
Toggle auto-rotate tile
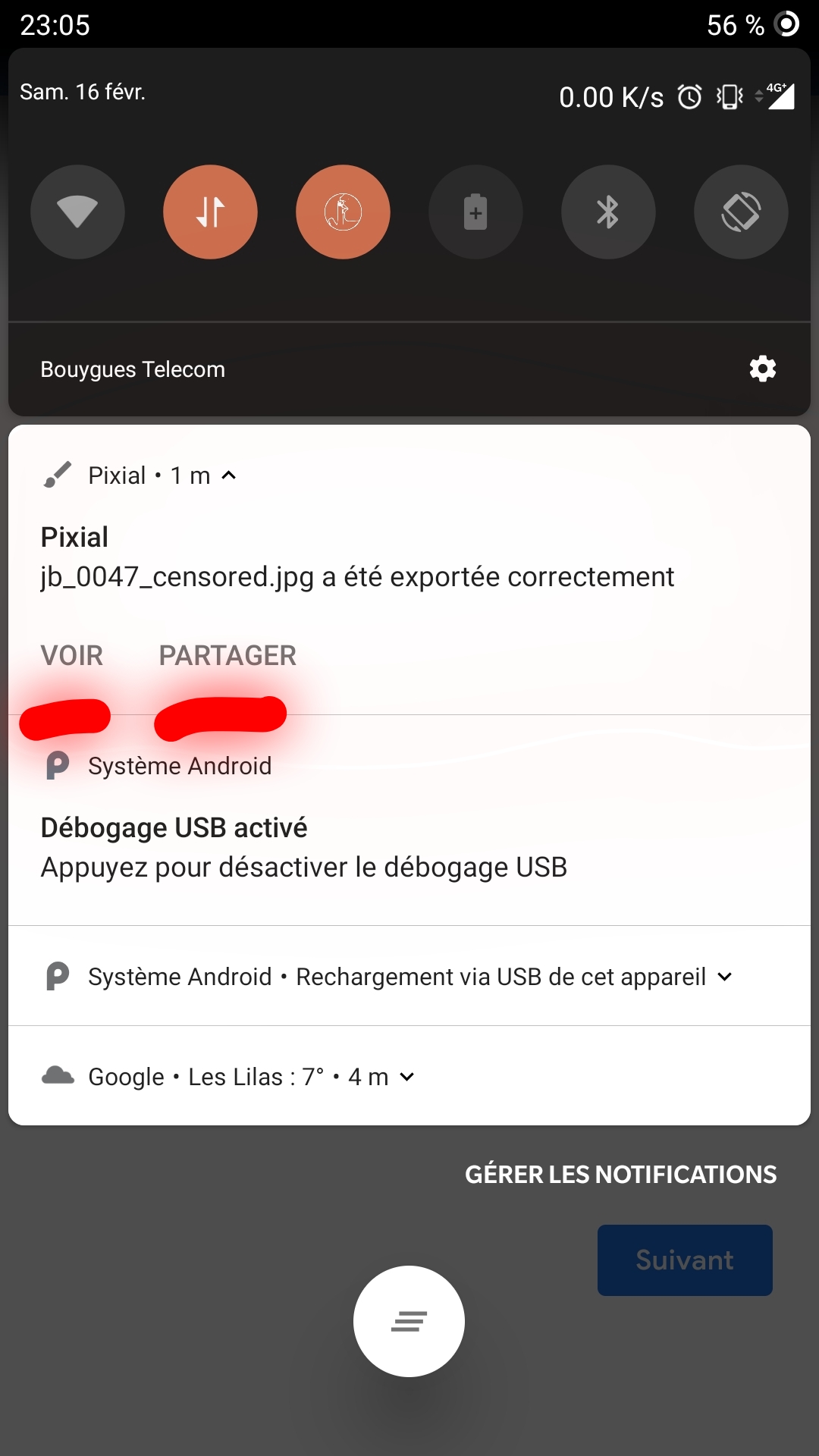coord(741,212)
